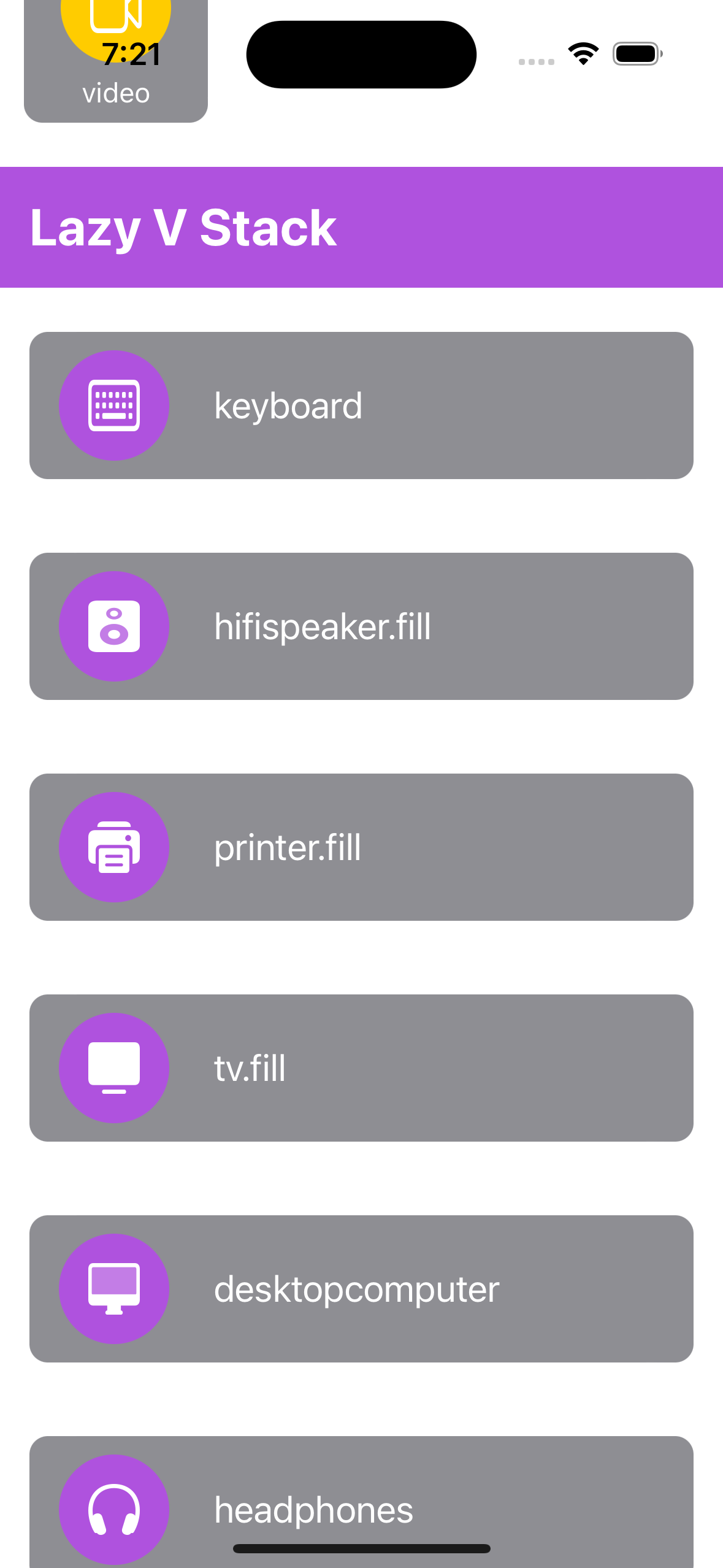
Task: Select the printer.fill icon
Action: coord(114,847)
